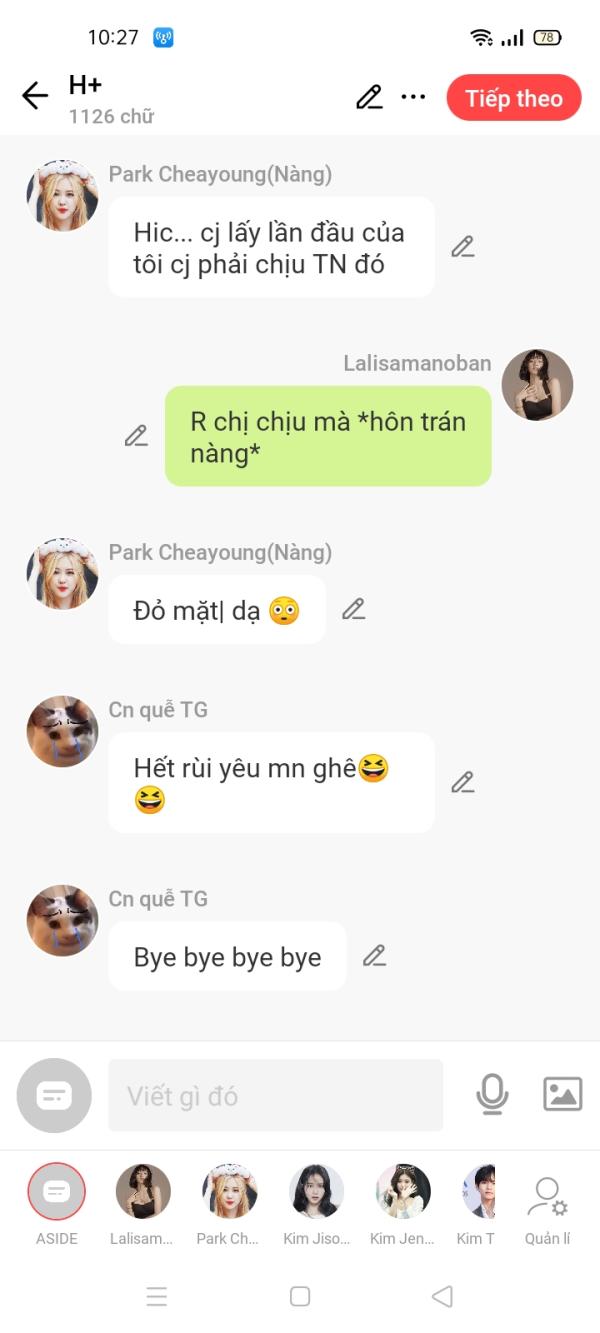
Task: Insert an image with the picture icon
Action: (562, 1095)
